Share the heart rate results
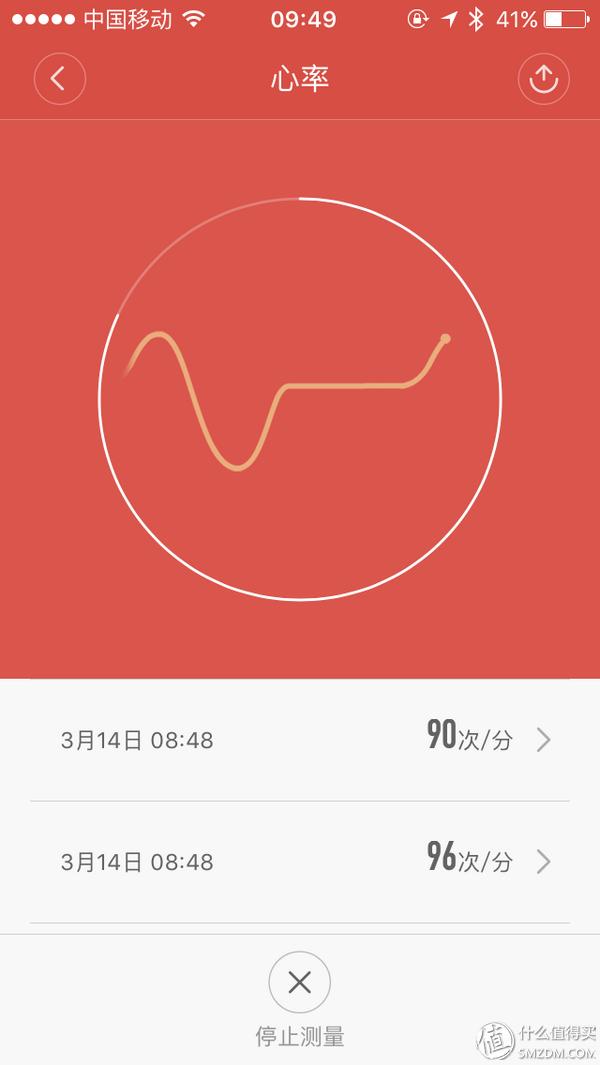The image size is (600, 1065). point(543,79)
